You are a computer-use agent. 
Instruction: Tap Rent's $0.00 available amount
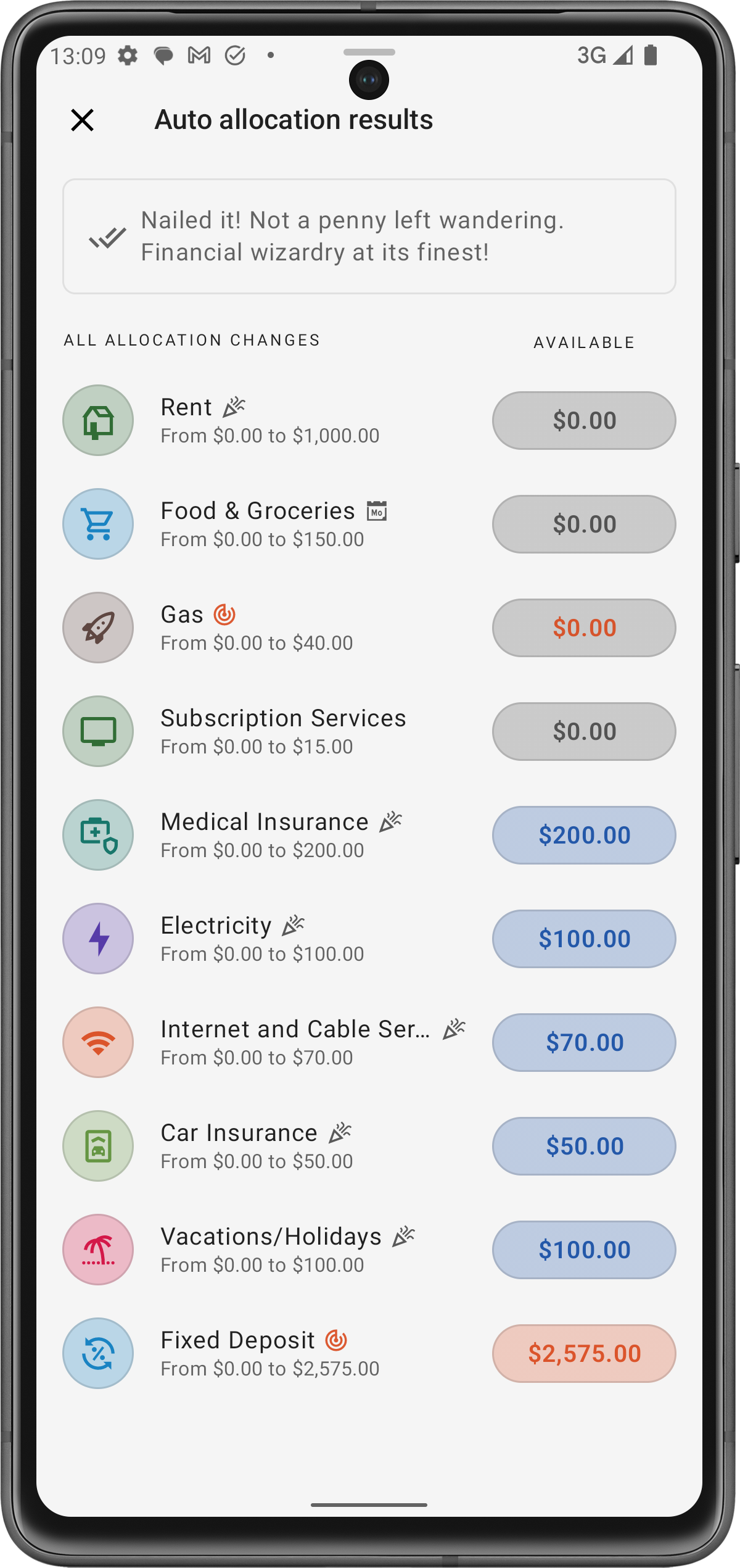pyautogui.click(x=584, y=420)
